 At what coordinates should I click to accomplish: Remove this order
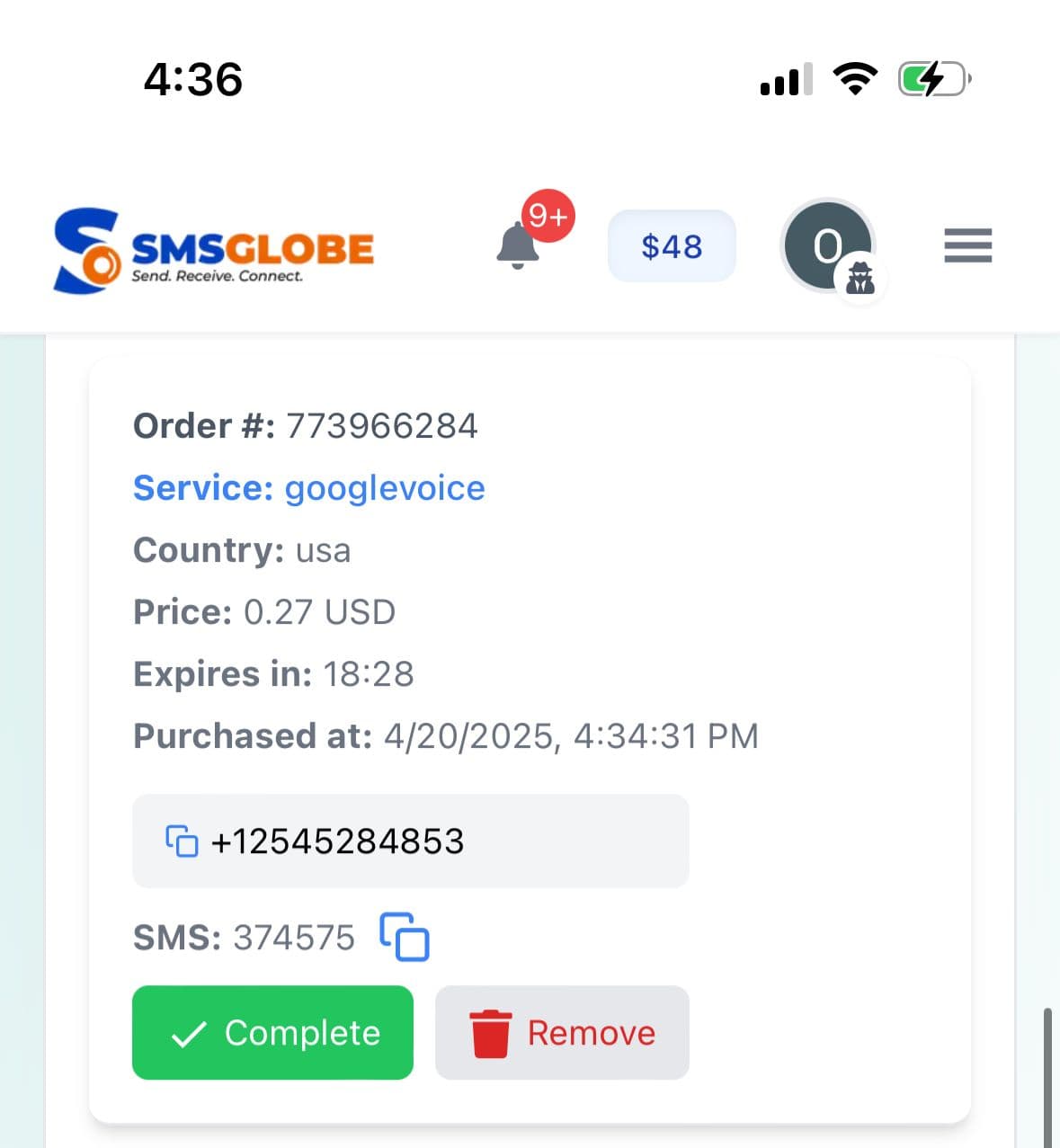click(x=562, y=1033)
